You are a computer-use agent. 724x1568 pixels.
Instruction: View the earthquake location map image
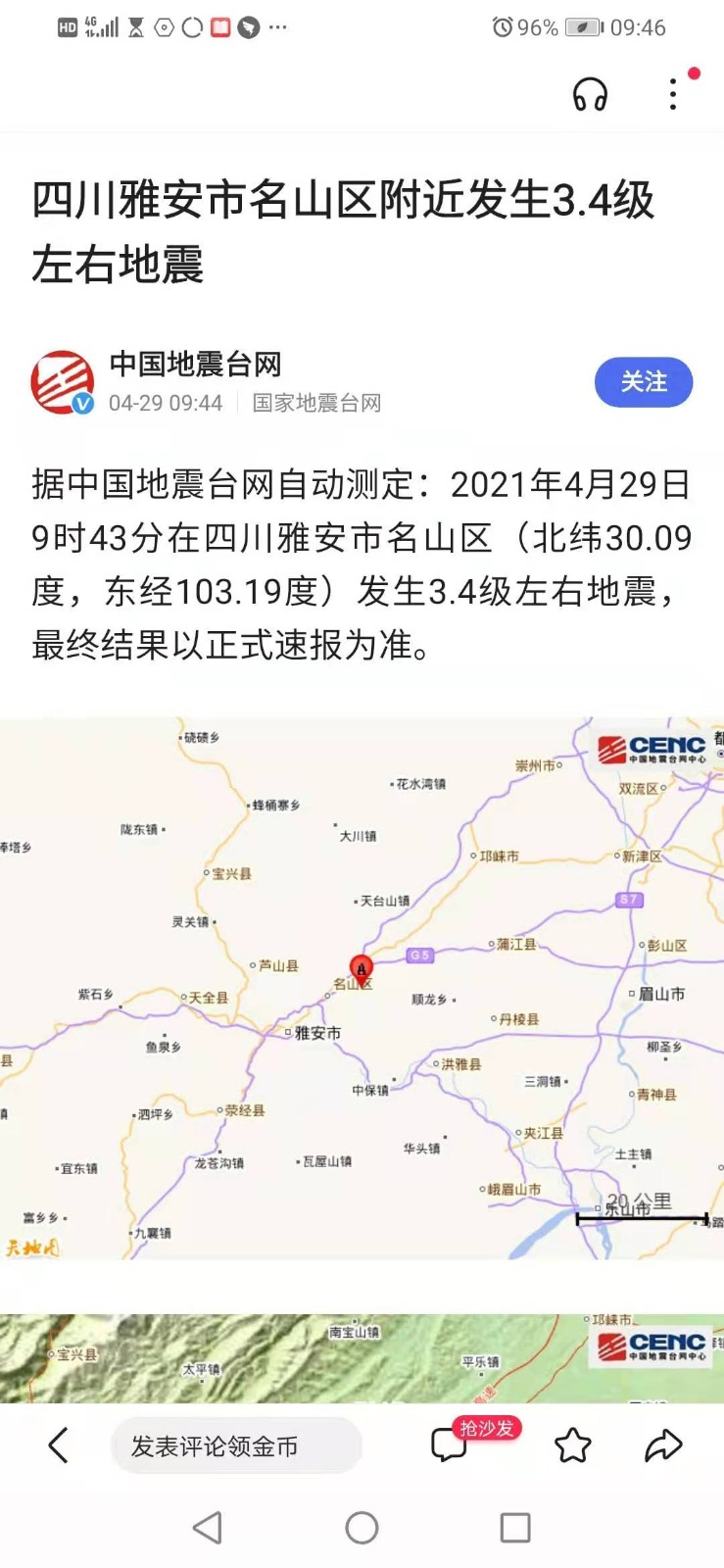(362, 988)
